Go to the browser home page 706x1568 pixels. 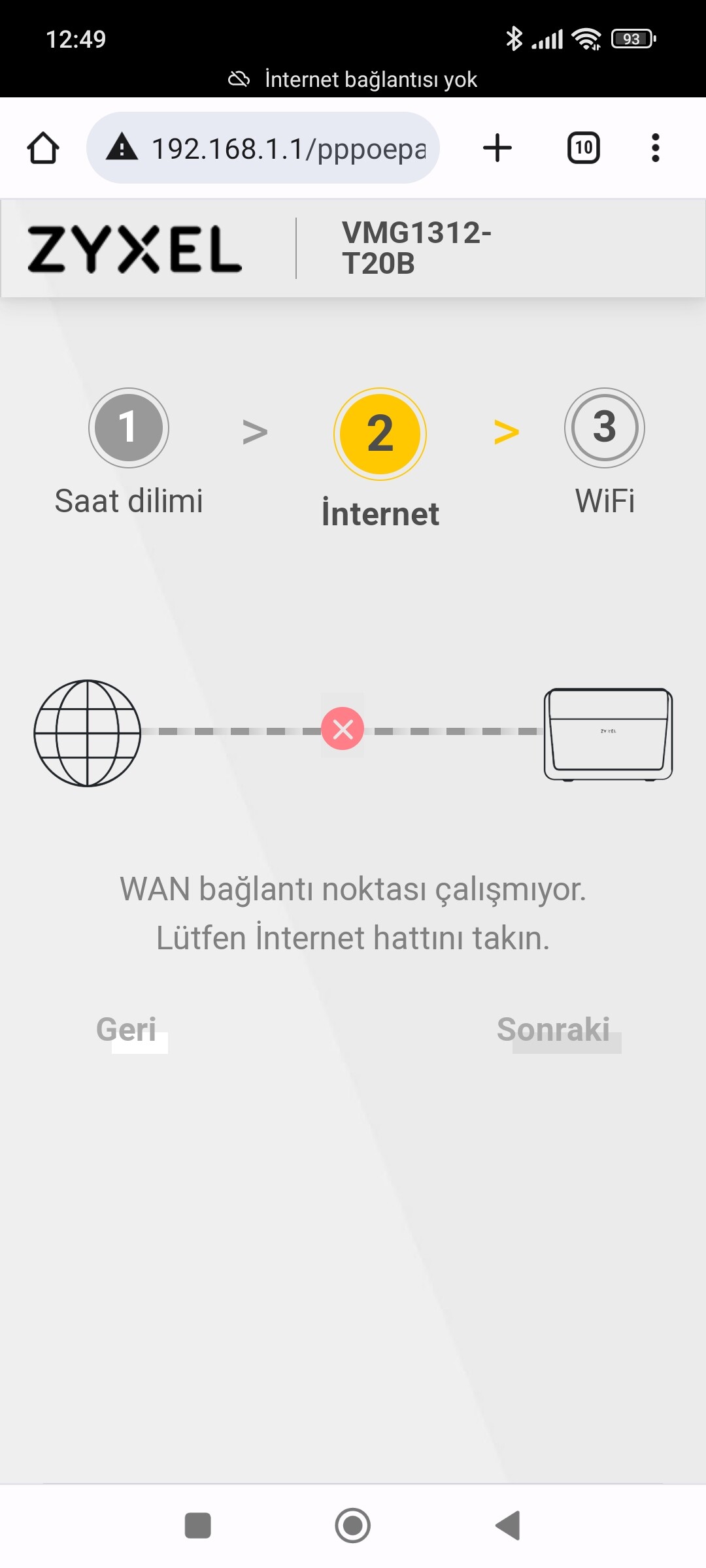[43, 148]
